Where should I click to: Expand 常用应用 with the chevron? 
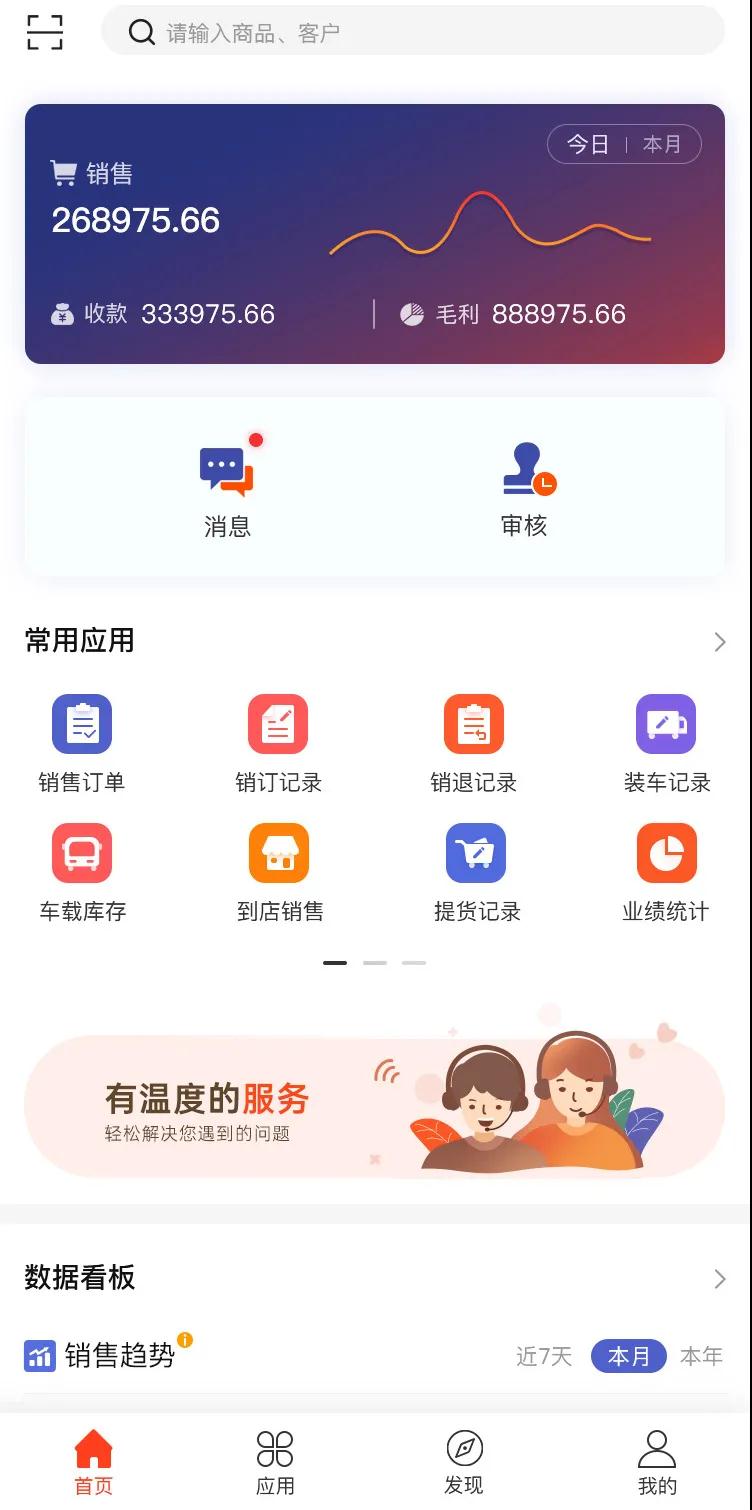[720, 642]
